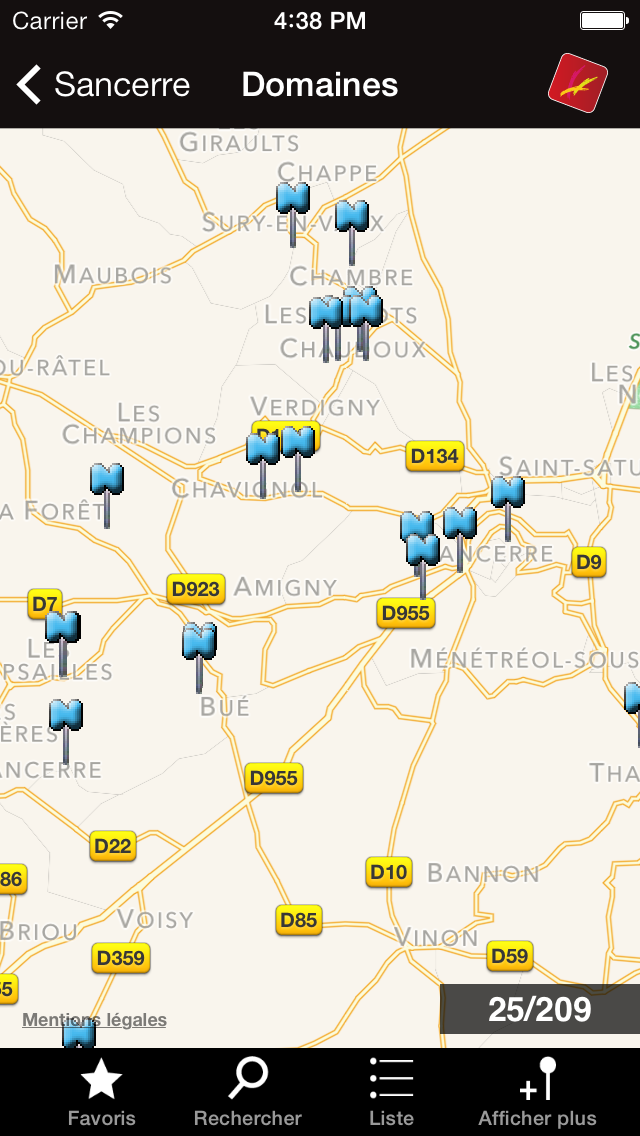Open the Mentions légales link
Viewport: 640px width, 1136px height.
[x=94, y=1020]
